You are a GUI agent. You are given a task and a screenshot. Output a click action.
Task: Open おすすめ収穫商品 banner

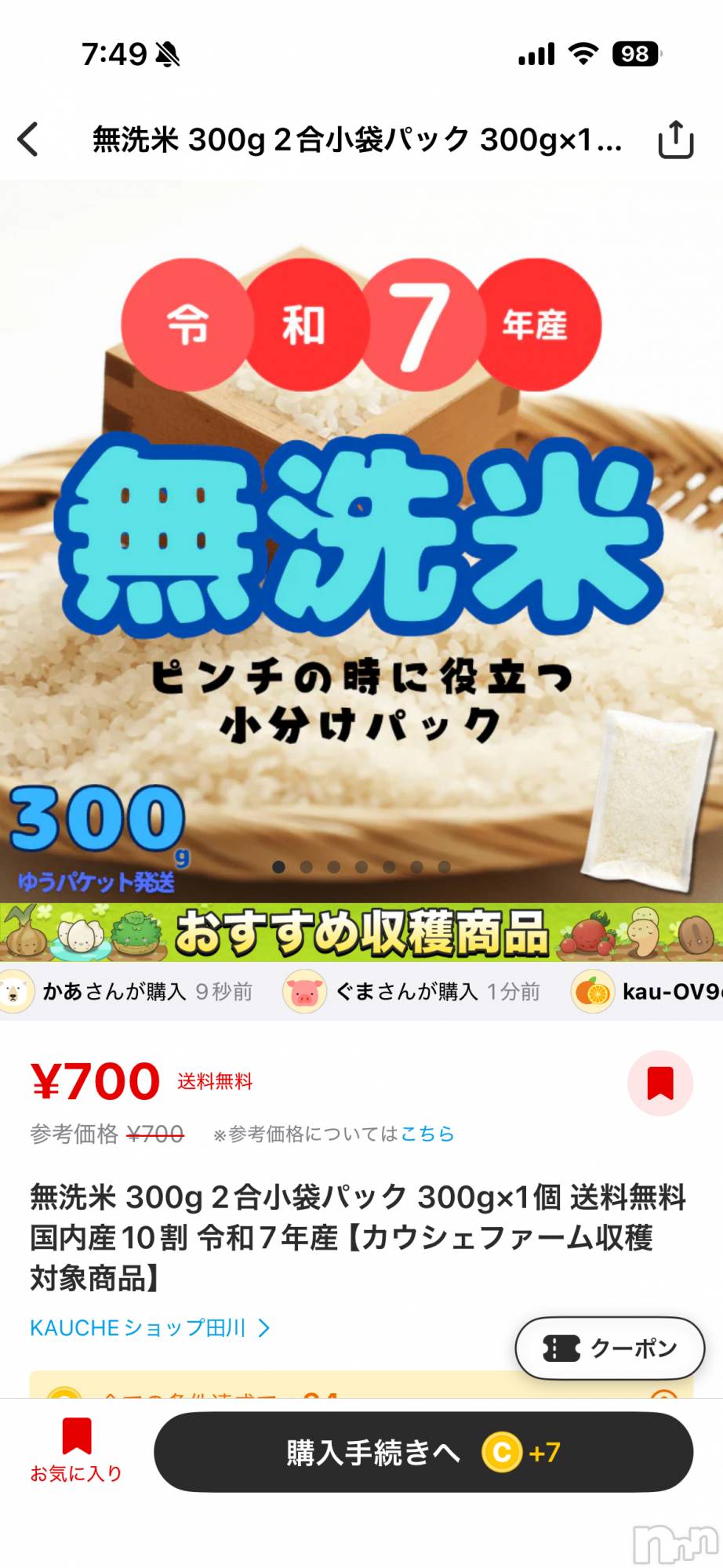[361, 935]
